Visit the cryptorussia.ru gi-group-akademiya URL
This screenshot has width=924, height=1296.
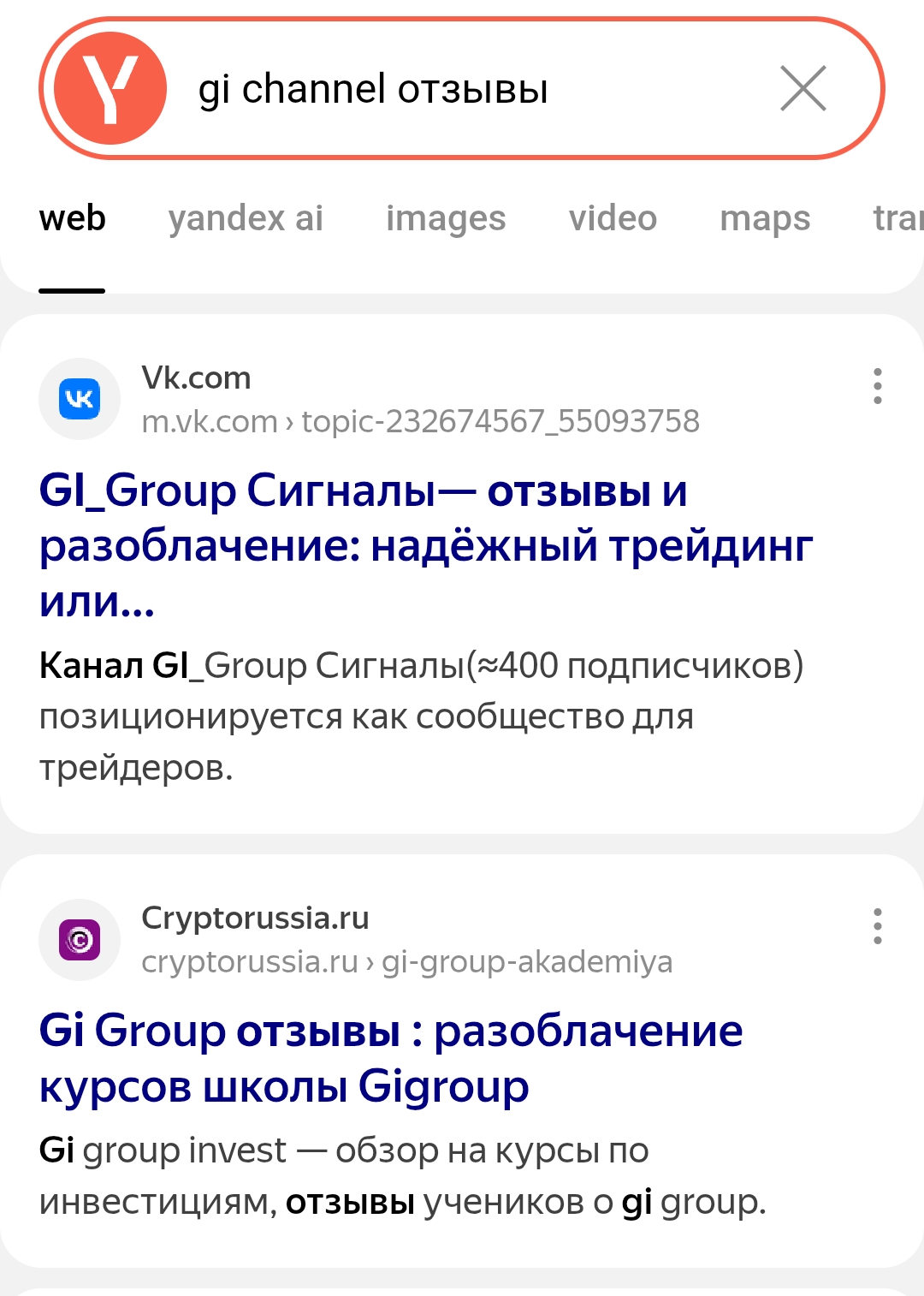click(406, 962)
